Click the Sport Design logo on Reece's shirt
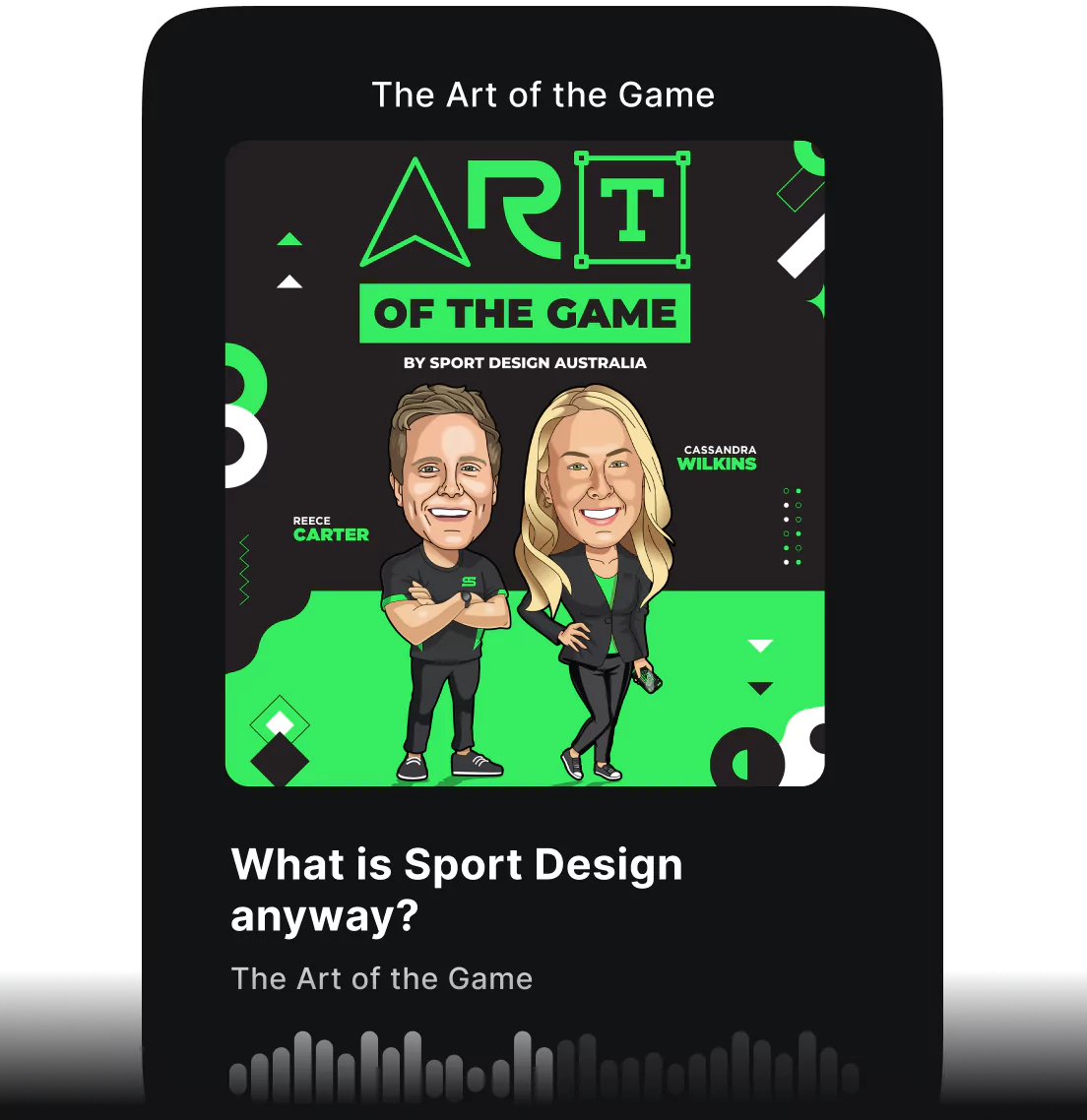This screenshot has height=1120, width=1087. (470, 579)
